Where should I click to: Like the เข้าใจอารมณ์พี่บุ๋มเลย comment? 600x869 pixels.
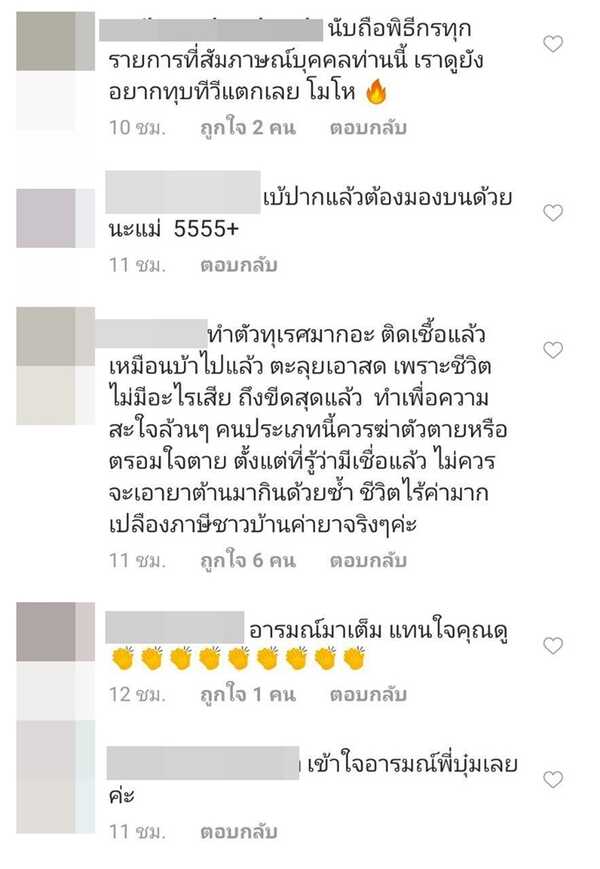(552, 779)
